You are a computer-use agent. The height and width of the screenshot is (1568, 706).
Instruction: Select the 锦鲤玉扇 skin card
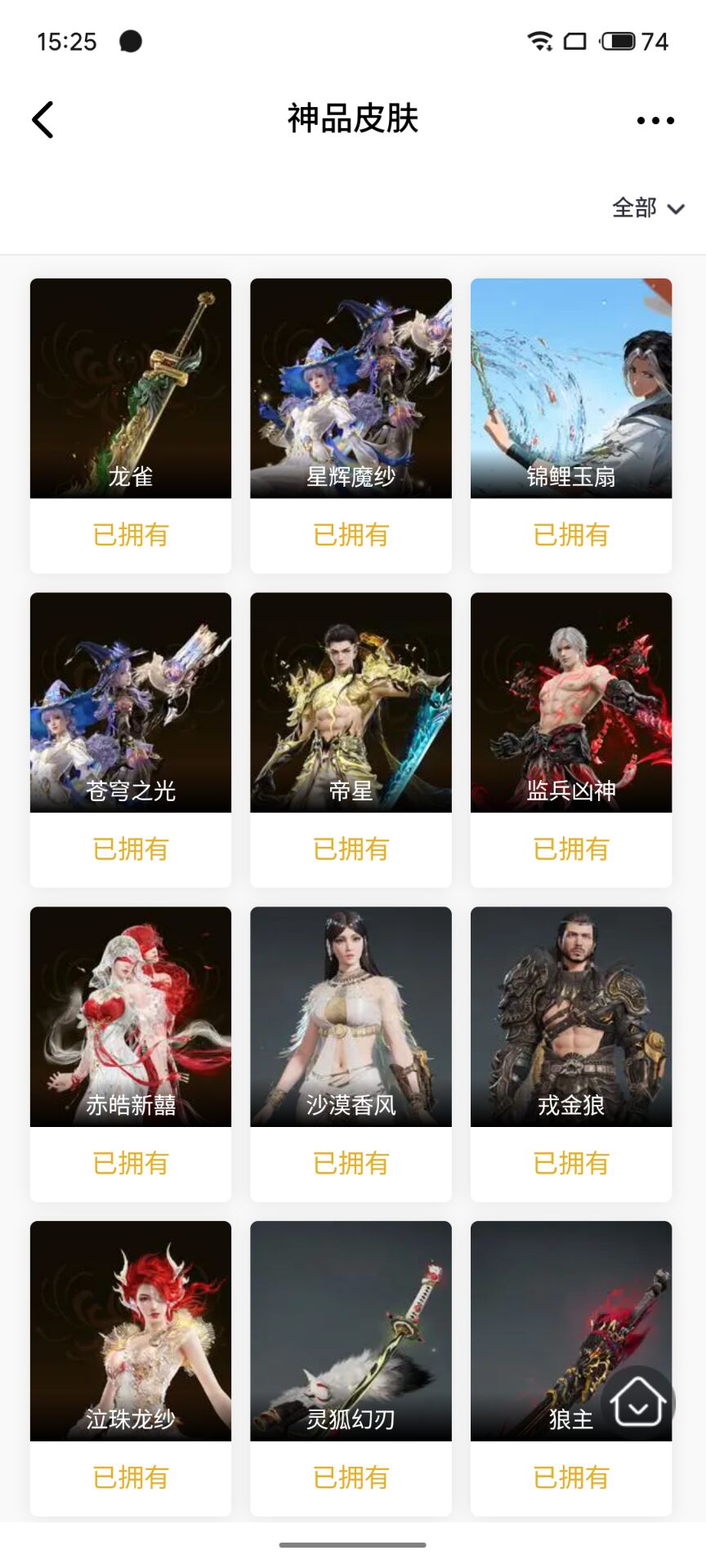(x=571, y=388)
